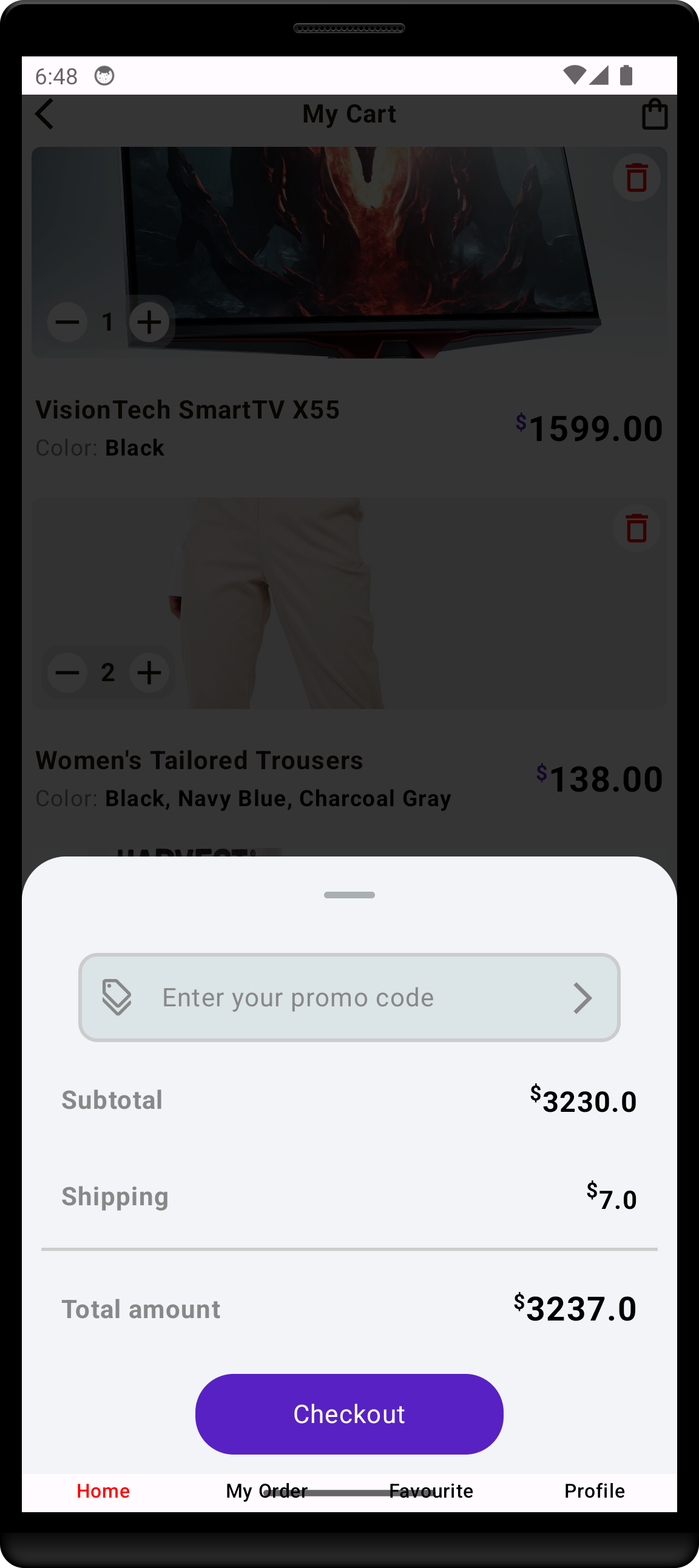699x1568 pixels.
Task: Decrease quantity of VisionTech SmartTV X55
Action: (67, 322)
